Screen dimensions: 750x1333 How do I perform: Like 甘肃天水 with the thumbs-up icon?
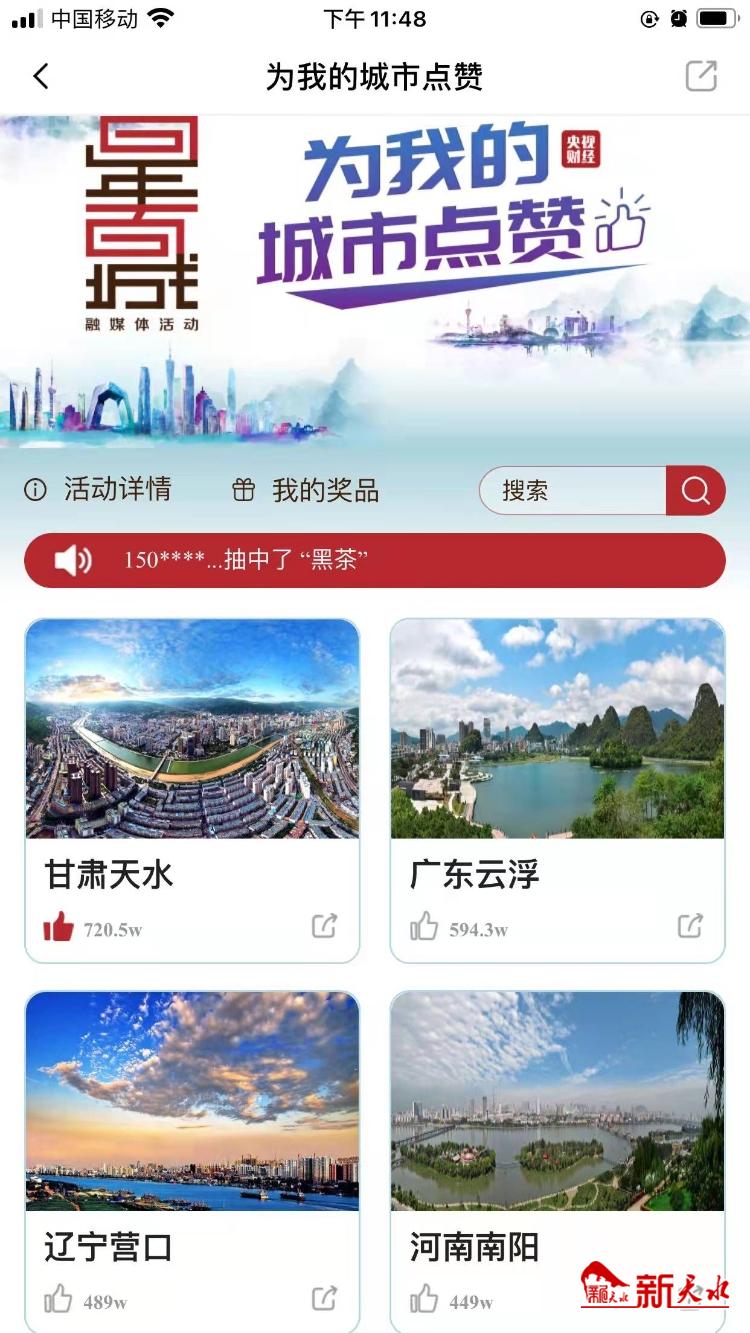coord(59,927)
